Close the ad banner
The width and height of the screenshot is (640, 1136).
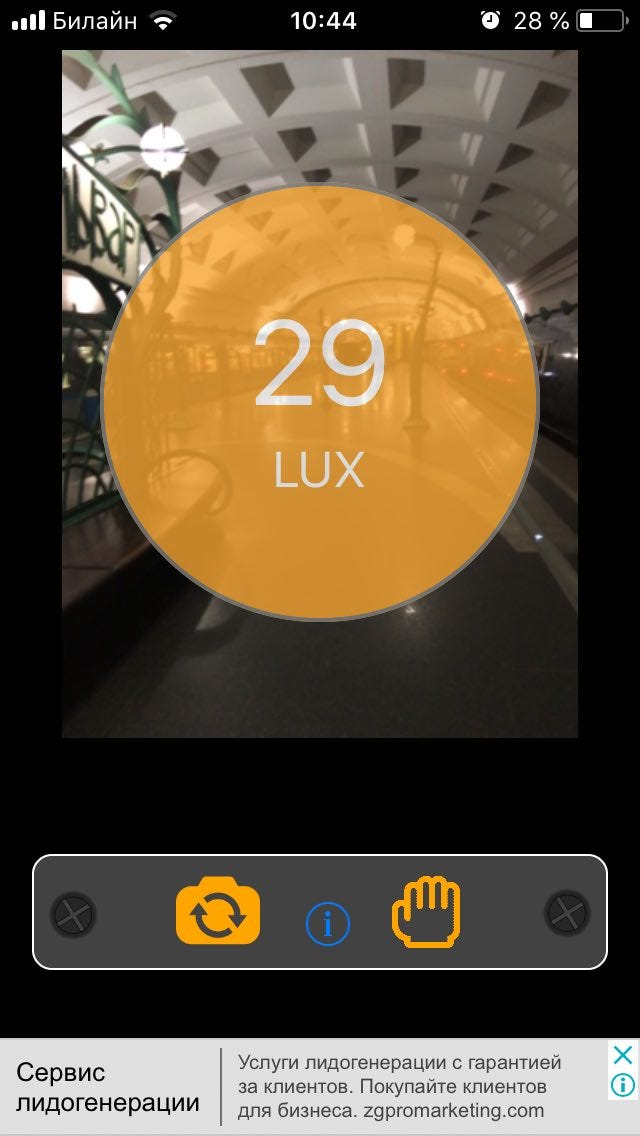(x=622, y=1055)
